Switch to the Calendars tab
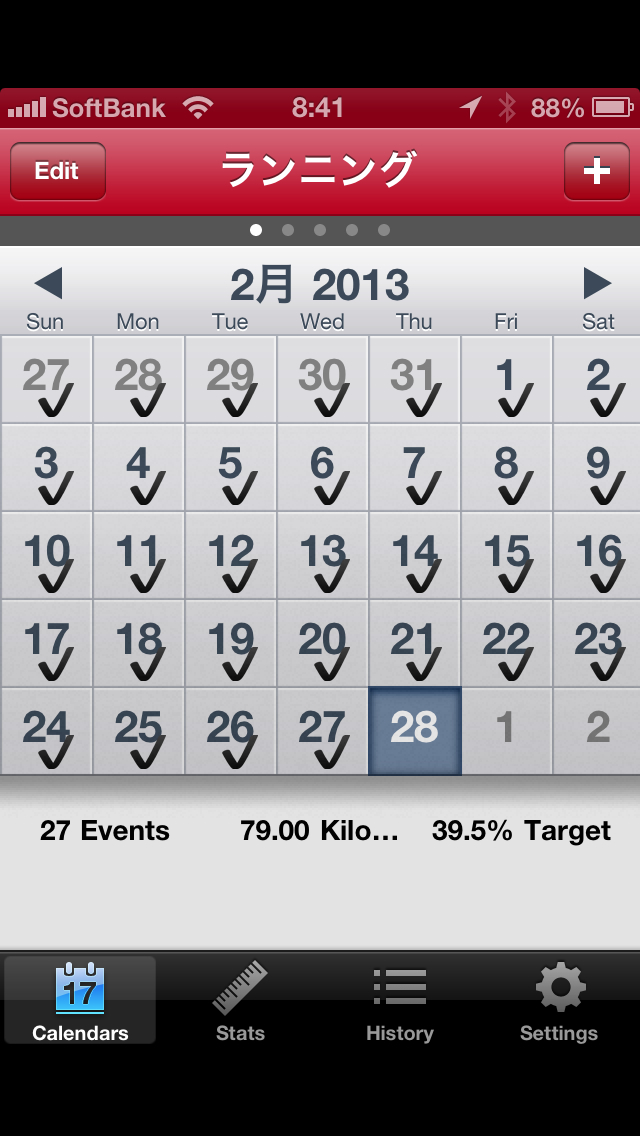The image size is (640, 1136). click(80, 1001)
